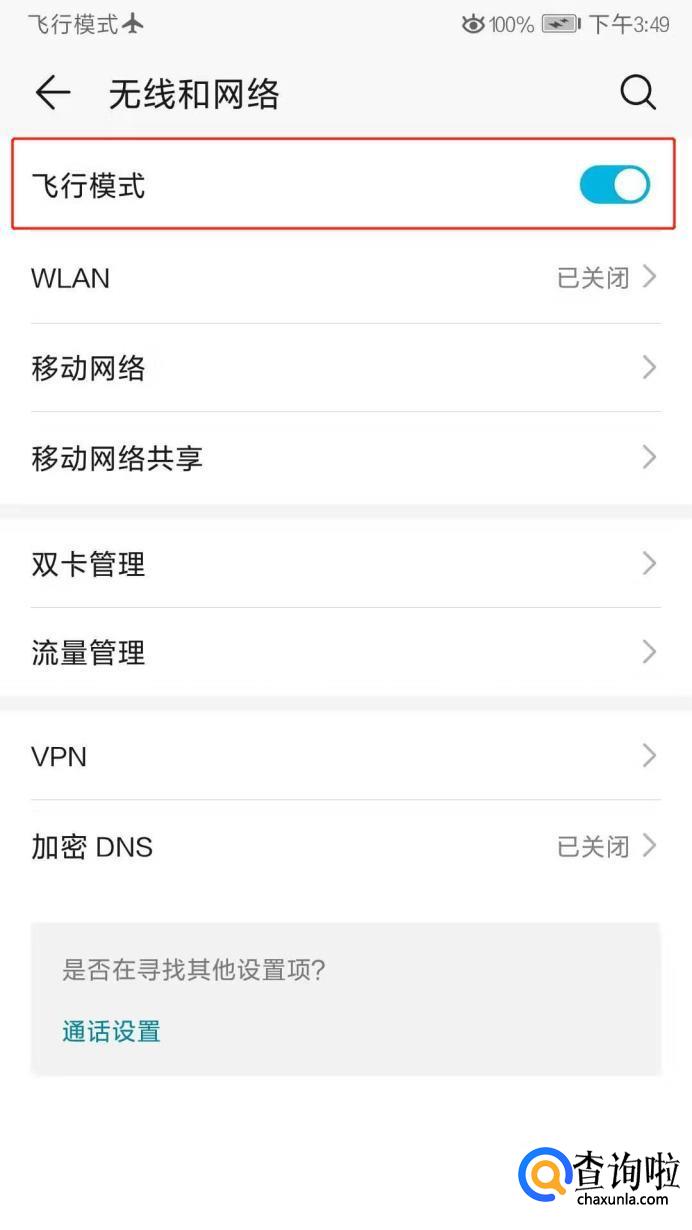Open 移动网络共享 settings
692x1230 pixels.
[x=345, y=458]
